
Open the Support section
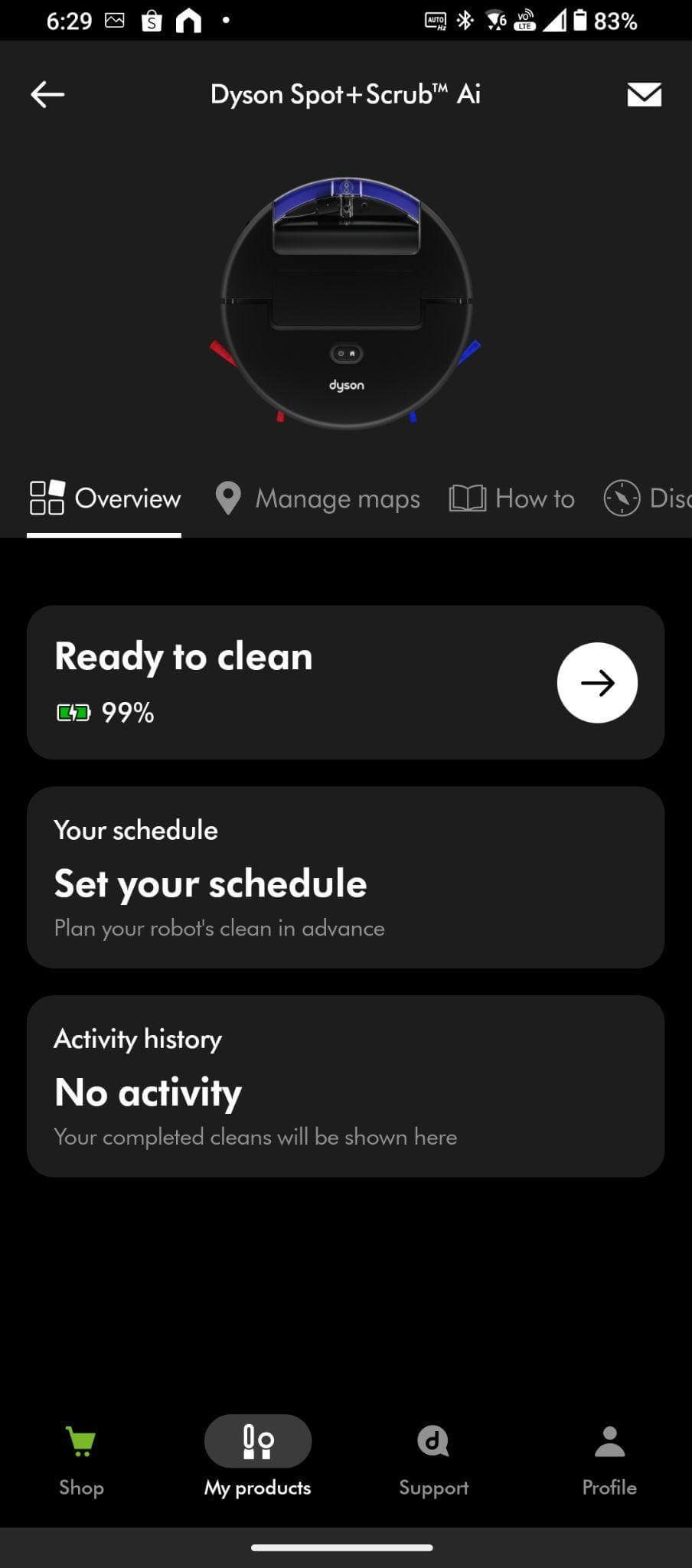(433, 1459)
